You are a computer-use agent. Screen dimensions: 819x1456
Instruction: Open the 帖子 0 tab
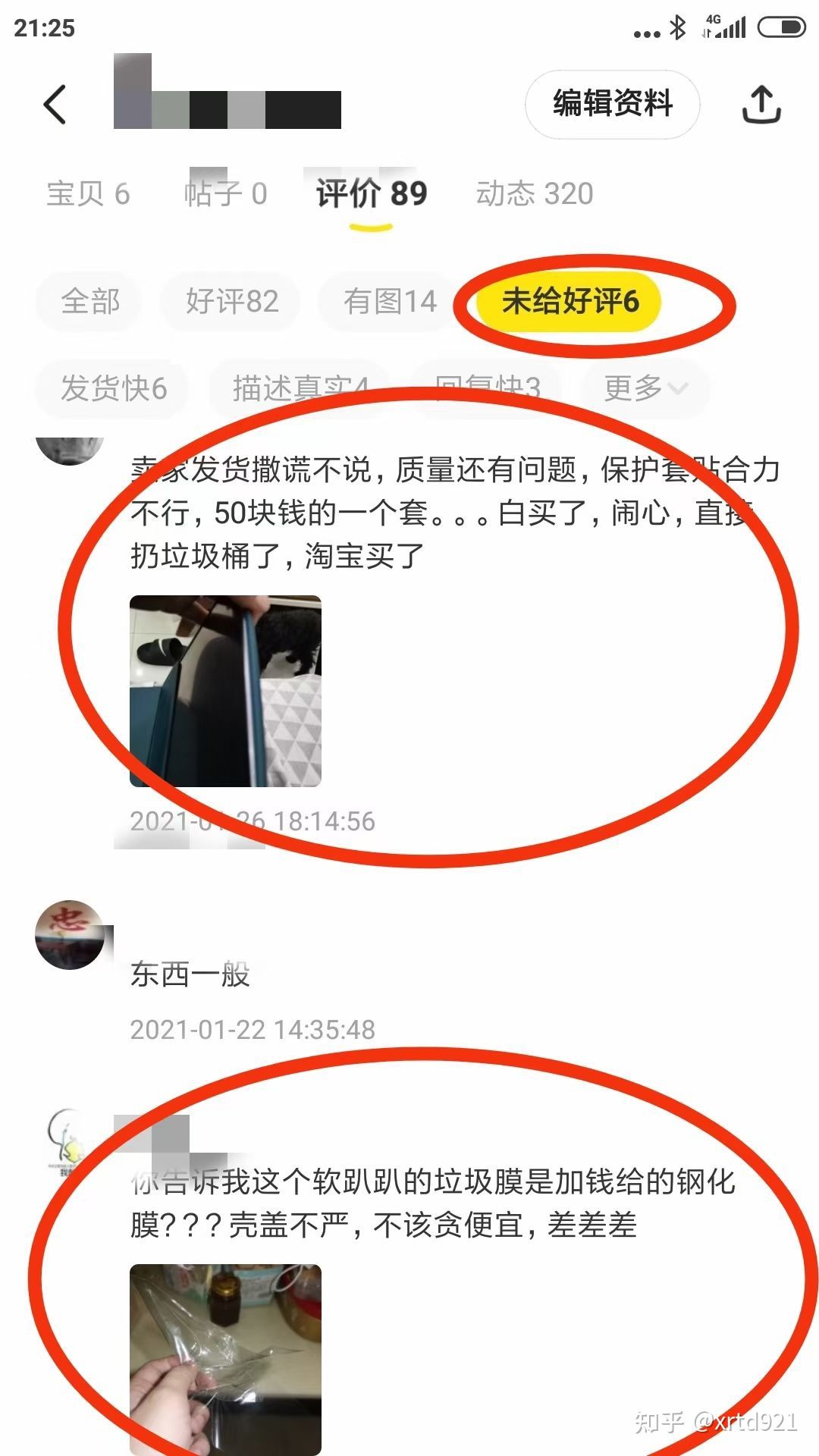point(226,194)
